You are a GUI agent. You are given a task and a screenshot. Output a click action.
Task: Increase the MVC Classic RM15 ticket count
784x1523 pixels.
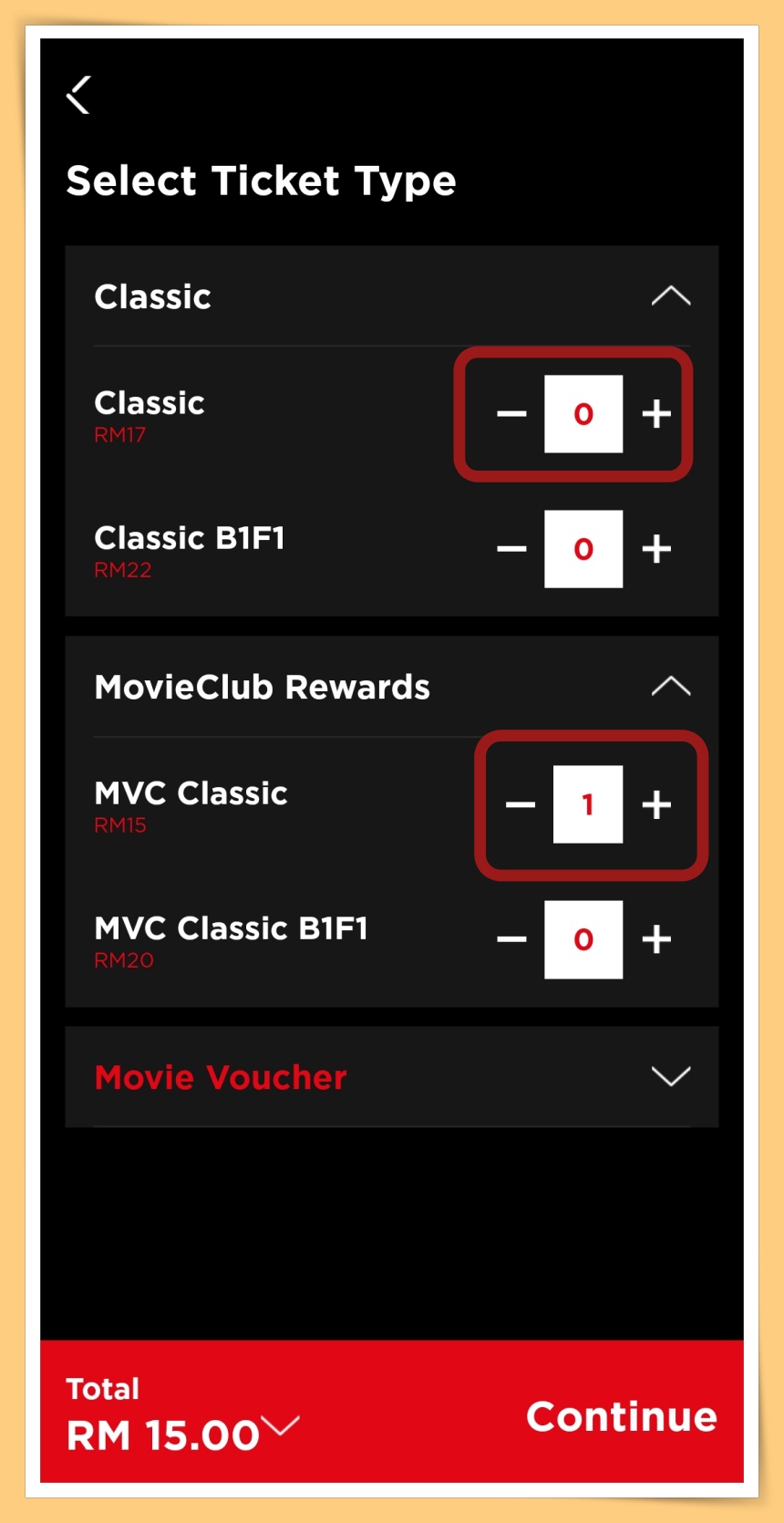point(656,804)
